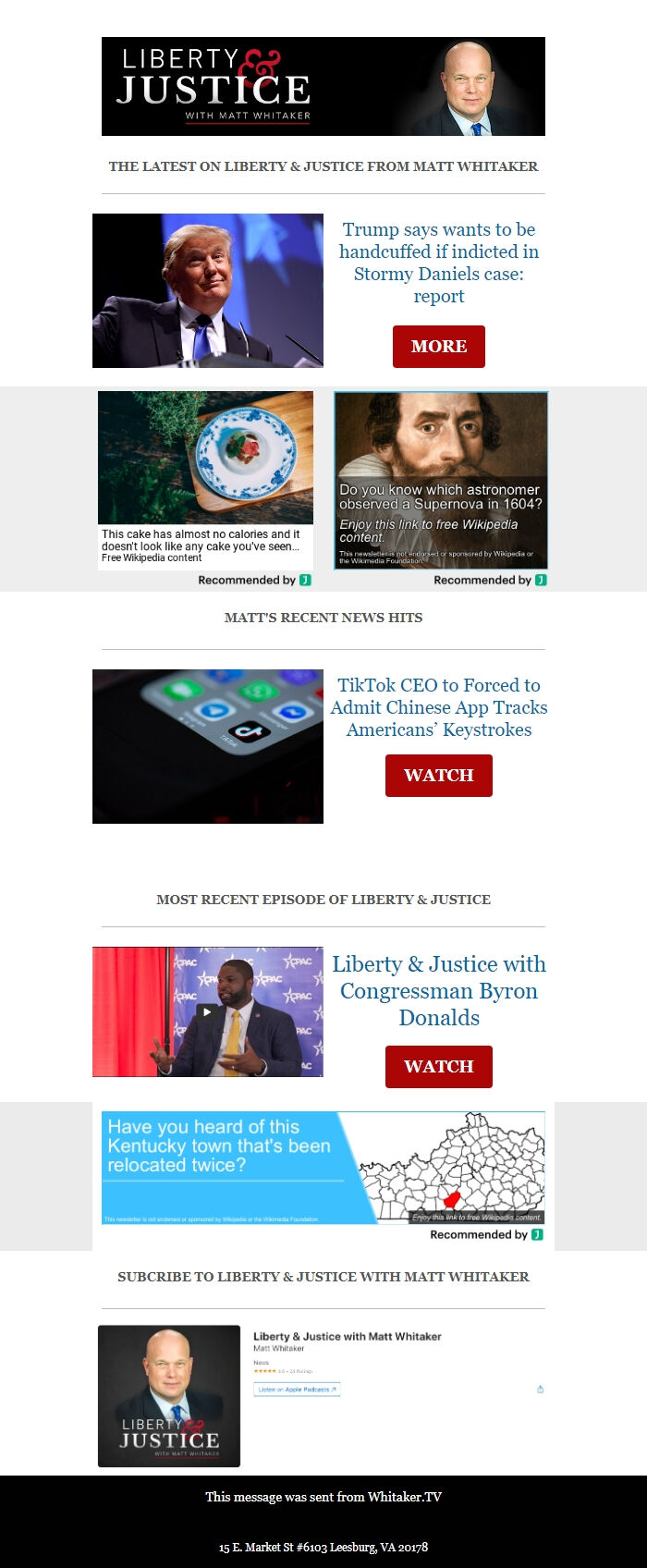Open the Liberty & Justice podcast cover
Image resolution: width=647 pixels, height=1568 pixels.
point(169,1396)
